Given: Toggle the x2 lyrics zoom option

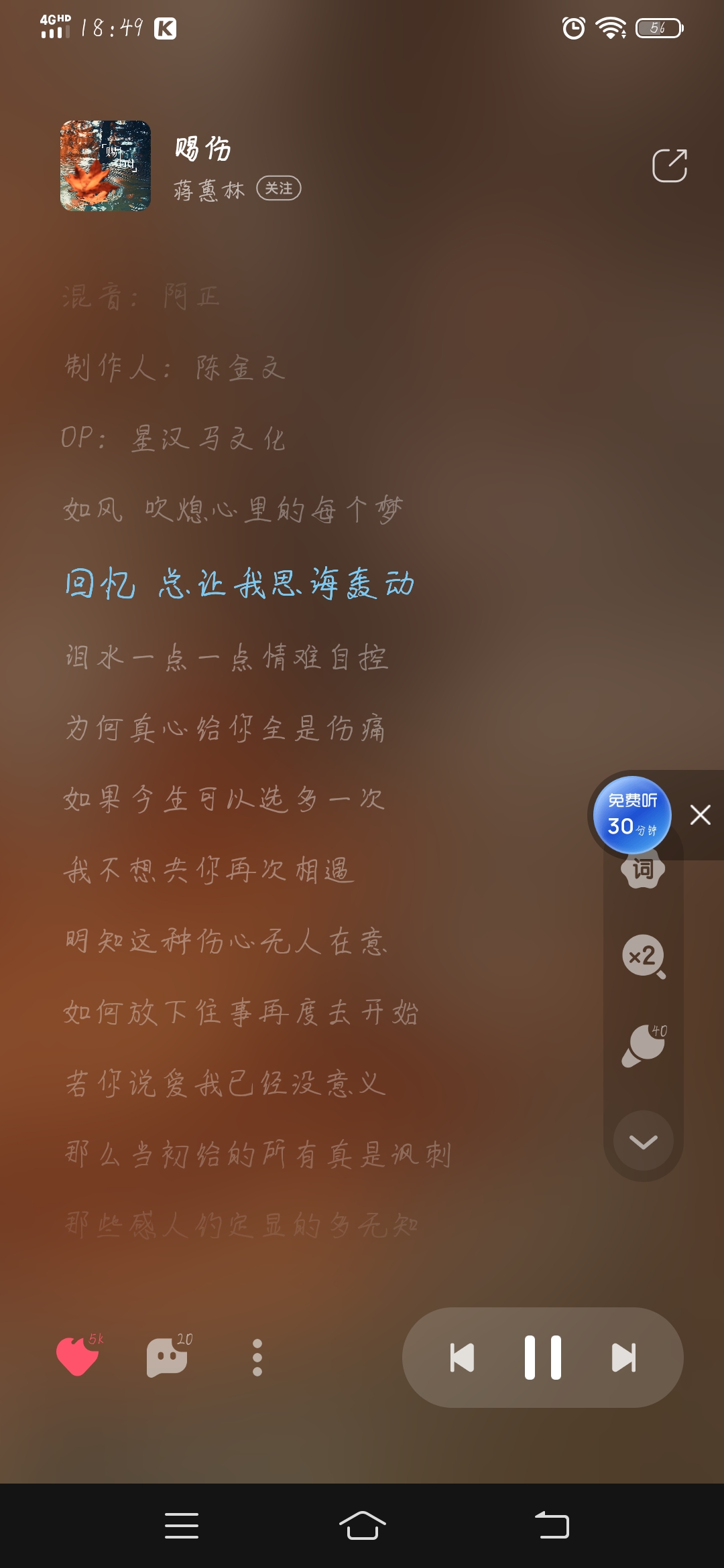Looking at the screenshot, I should 643,956.
